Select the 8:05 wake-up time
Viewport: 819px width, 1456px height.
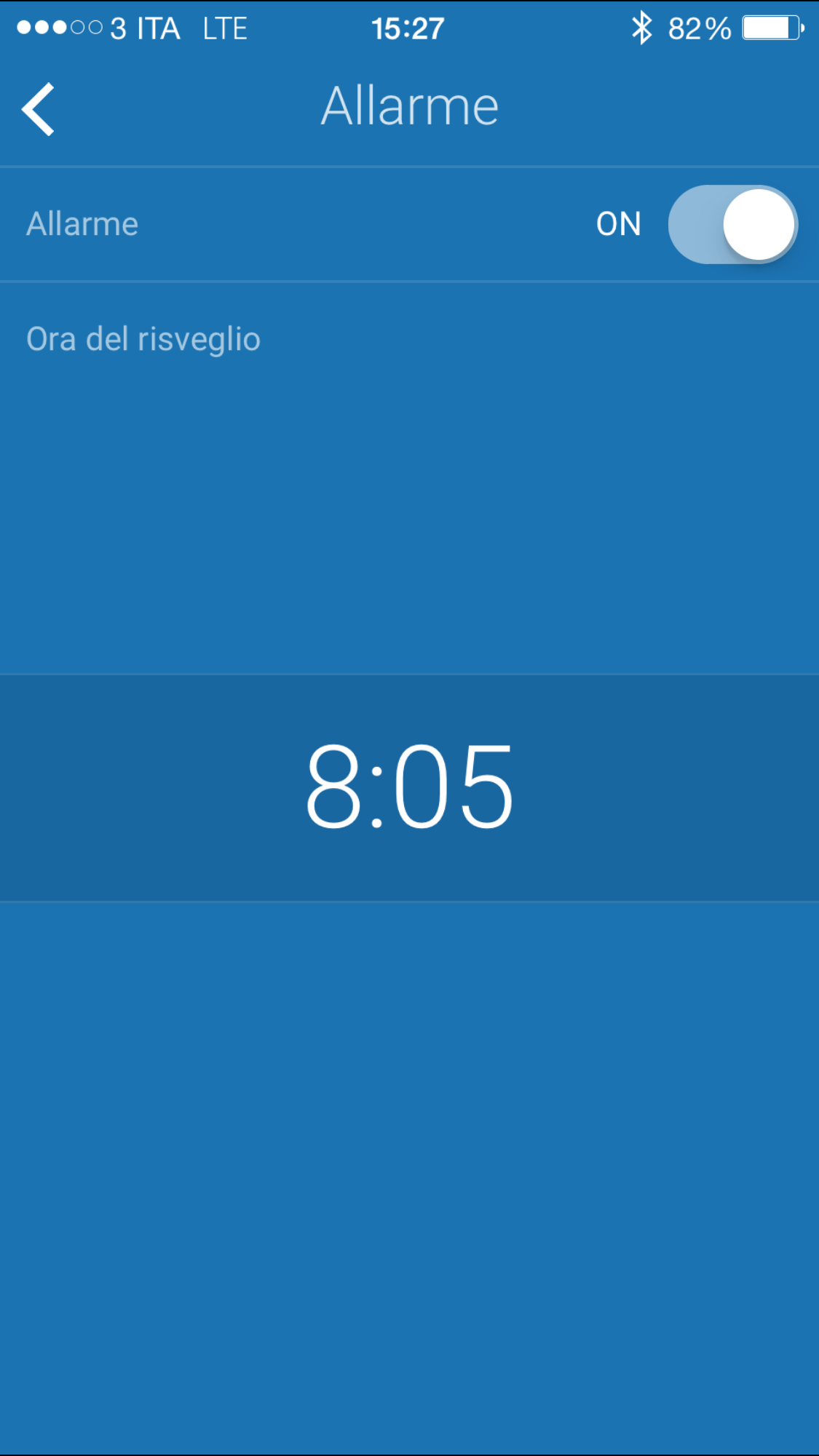coord(409,787)
